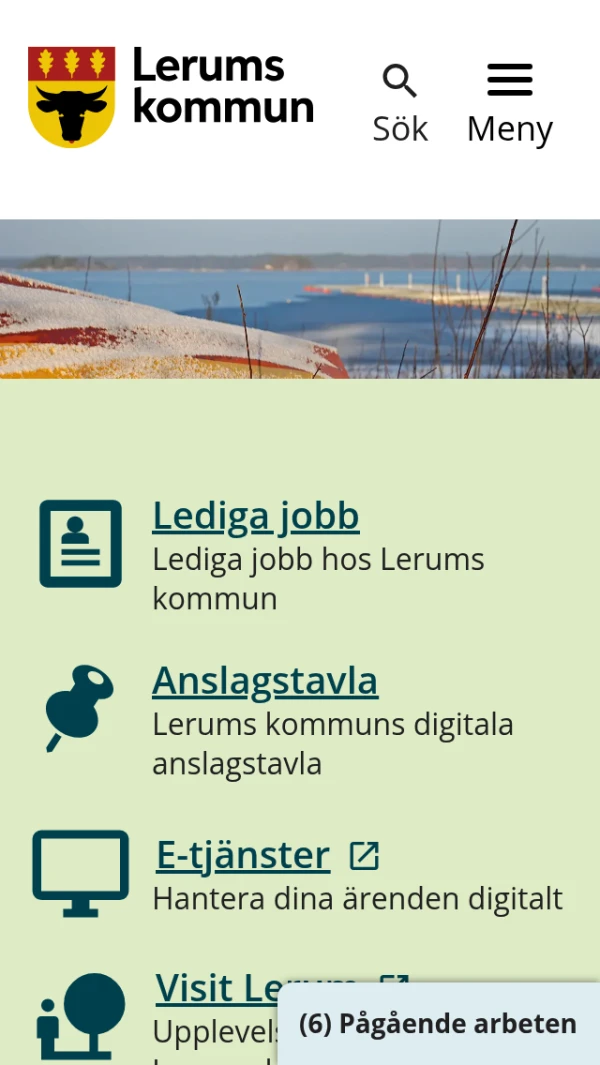Open the Visit Lerum link
The width and height of the screenshot is (600, 1065).
pyautogui.click(x=210, y=988)
